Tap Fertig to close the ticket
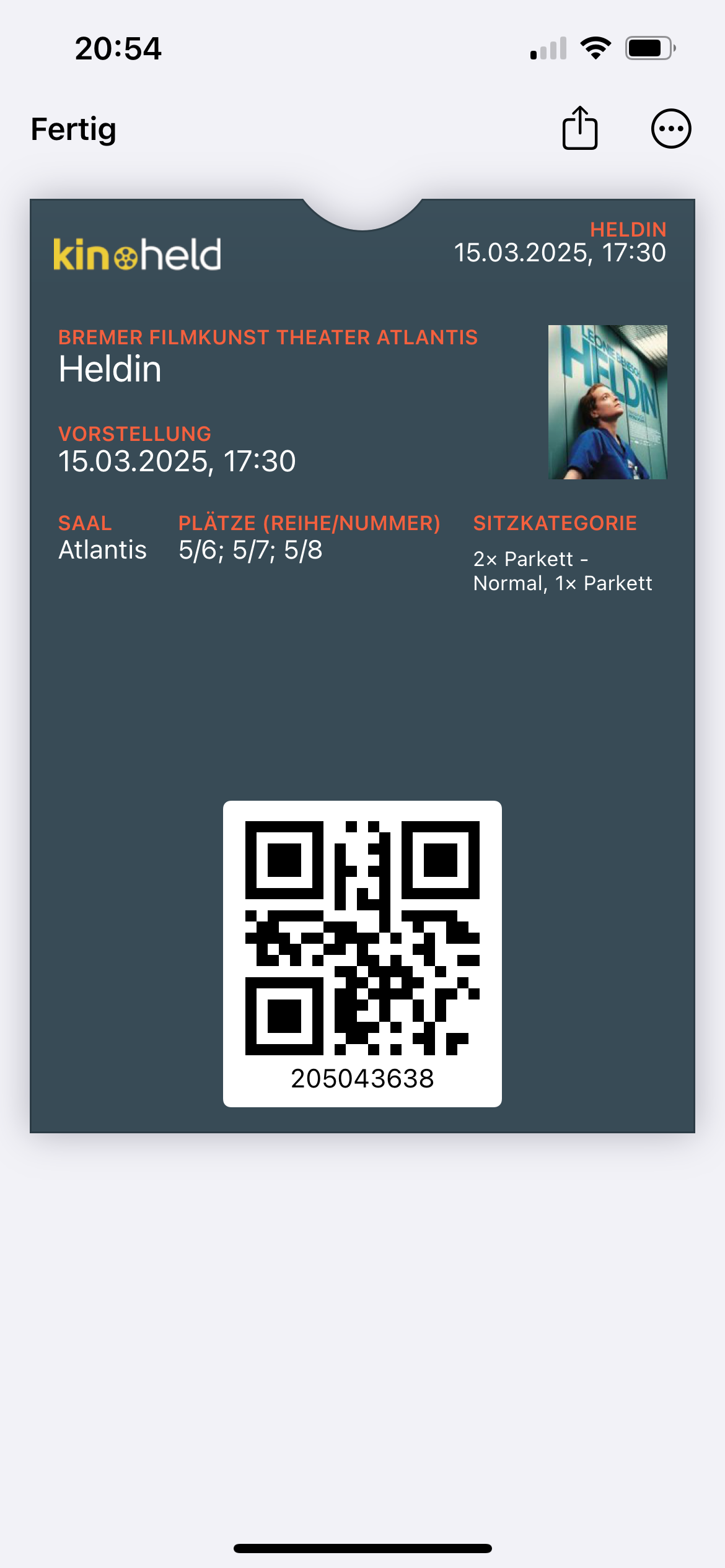 click(x=74, y=129)
